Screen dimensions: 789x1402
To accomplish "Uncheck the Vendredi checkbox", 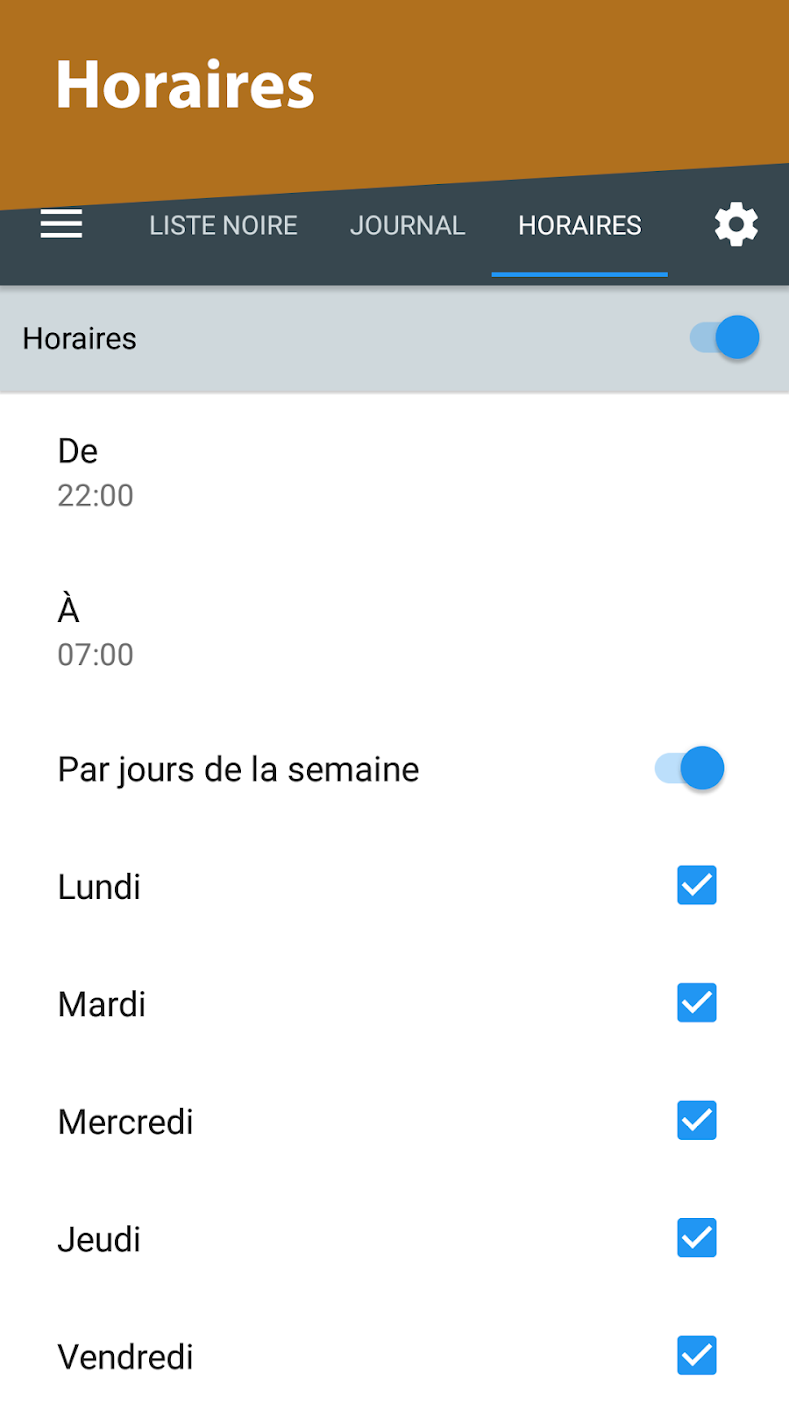I will tap(696, 1356).
